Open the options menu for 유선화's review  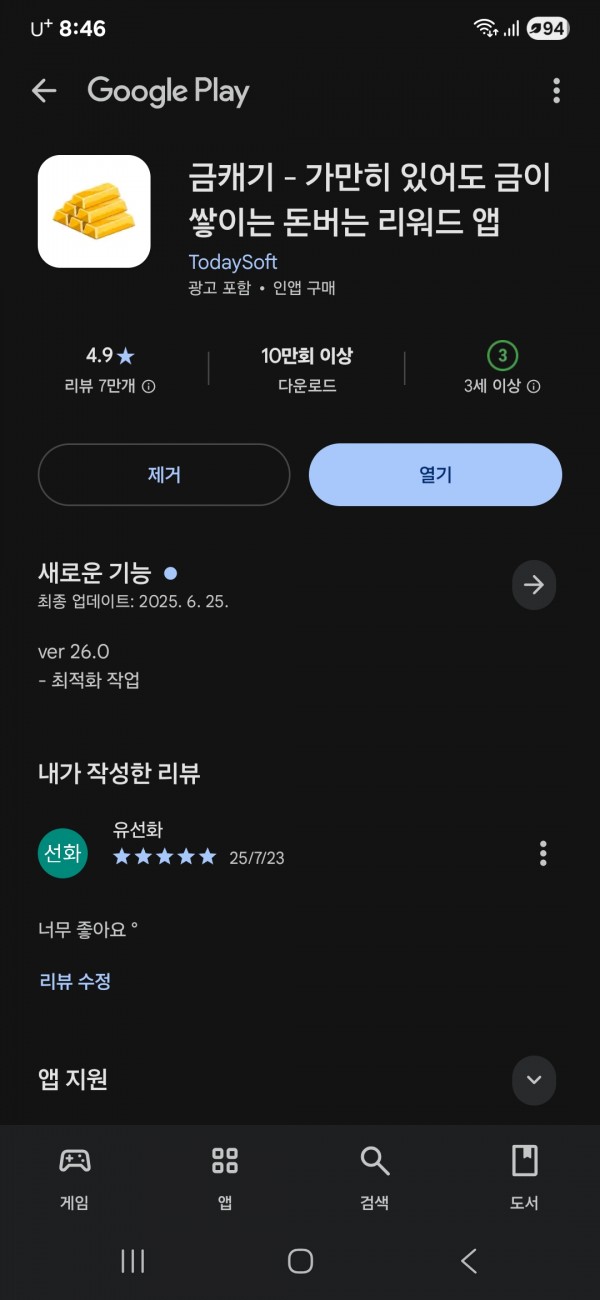click(x=543, y=853)
